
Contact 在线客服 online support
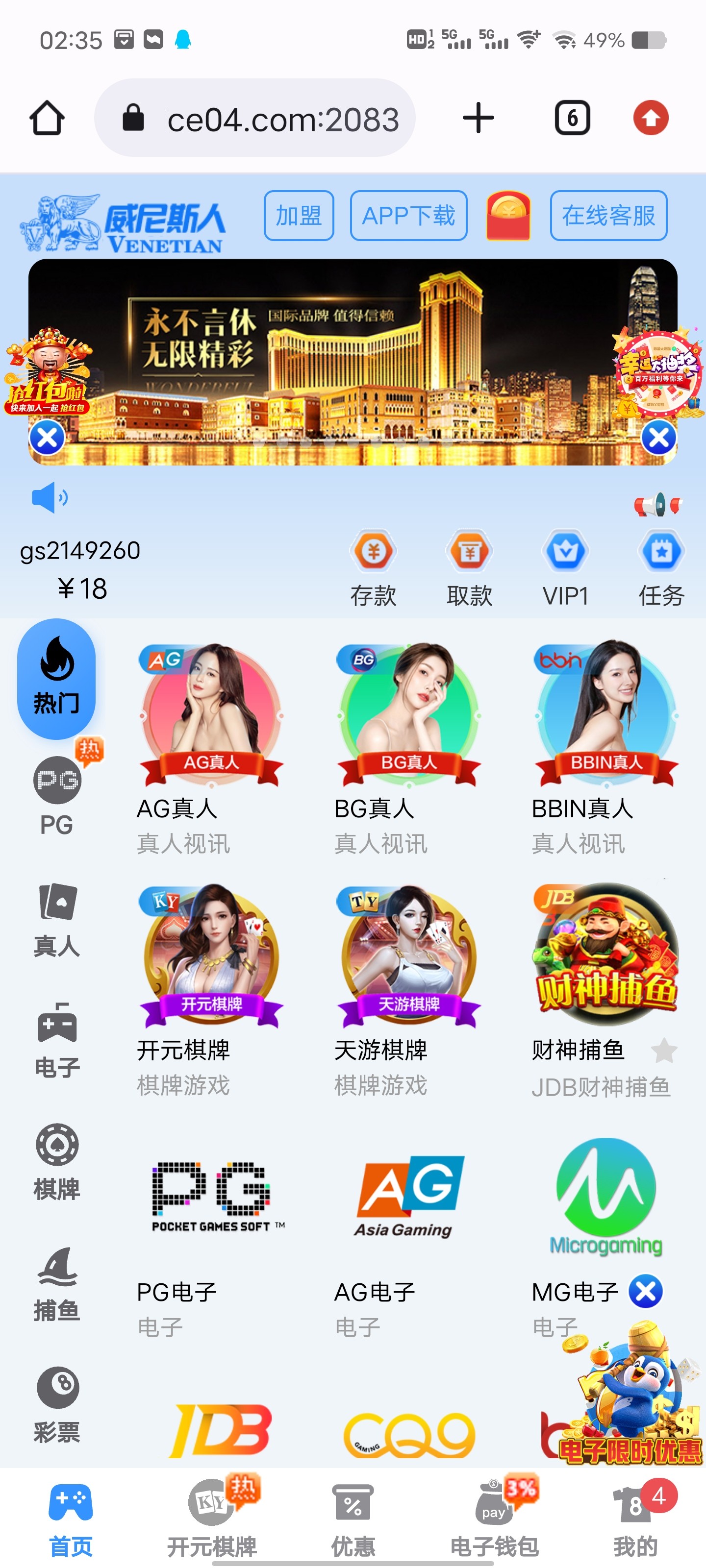pos(608,216)
